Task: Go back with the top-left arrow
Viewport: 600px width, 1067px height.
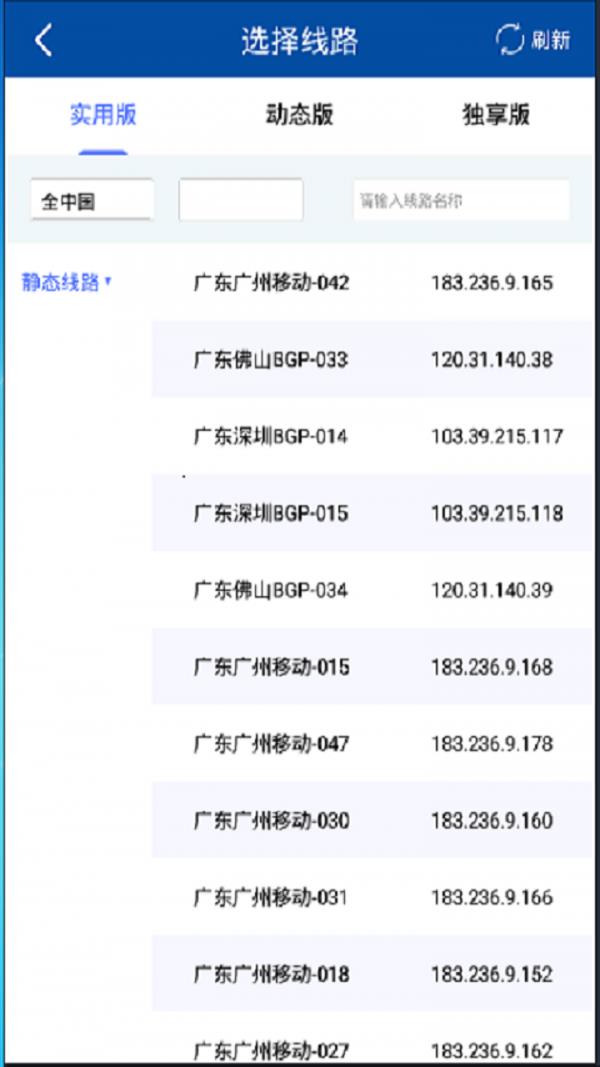Action: [44, 40]
